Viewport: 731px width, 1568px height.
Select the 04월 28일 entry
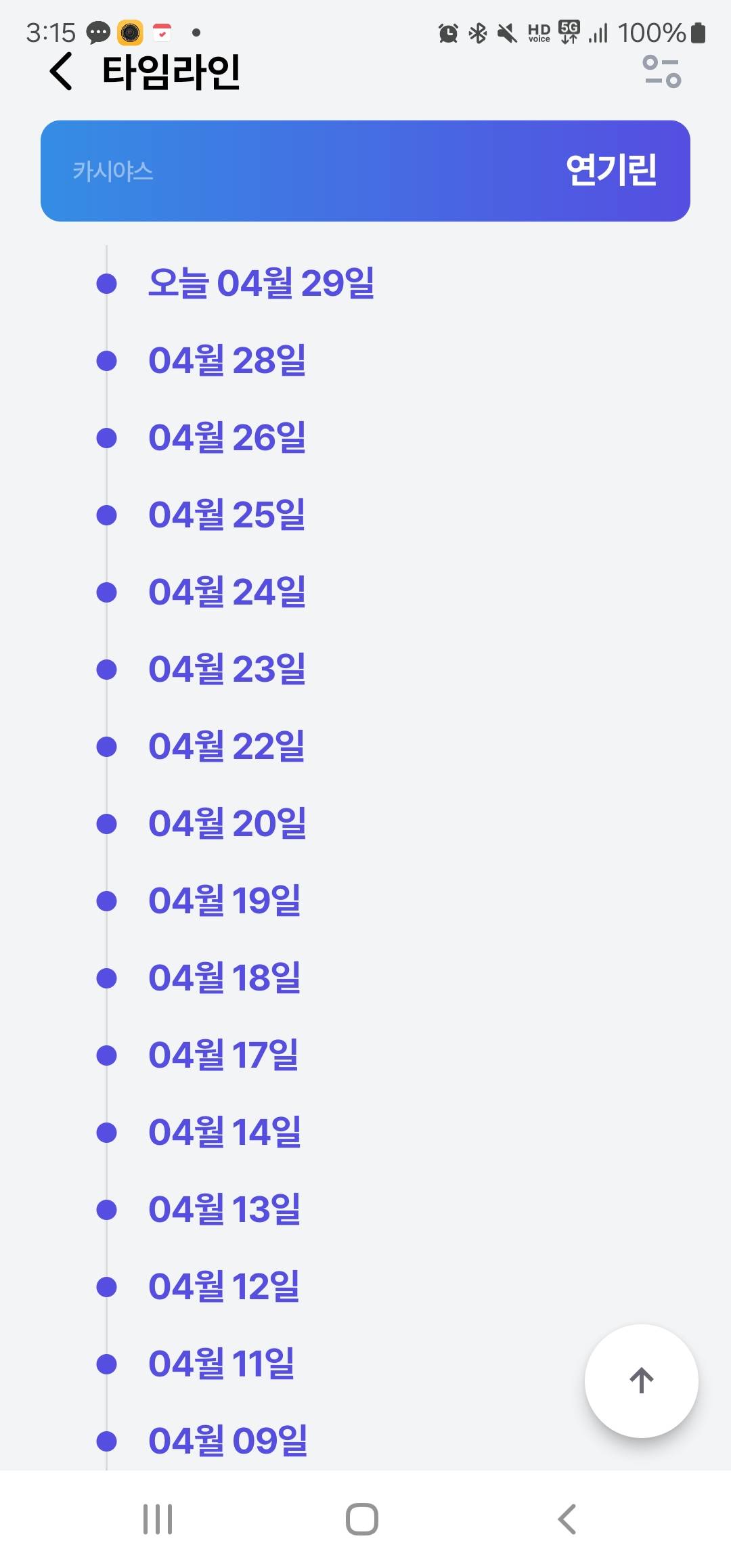click(x=227, y=360)
